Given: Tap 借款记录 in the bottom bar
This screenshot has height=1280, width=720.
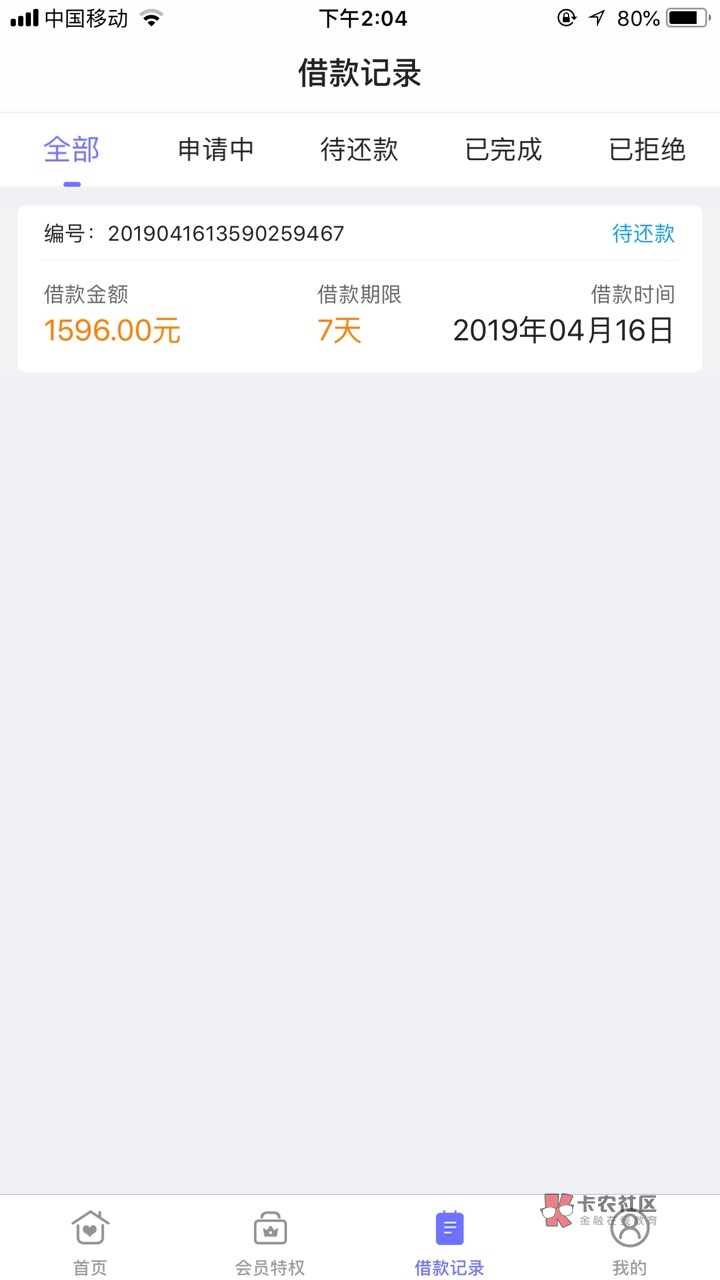Looking at the screenshot, I should [x=450, y=1241].
